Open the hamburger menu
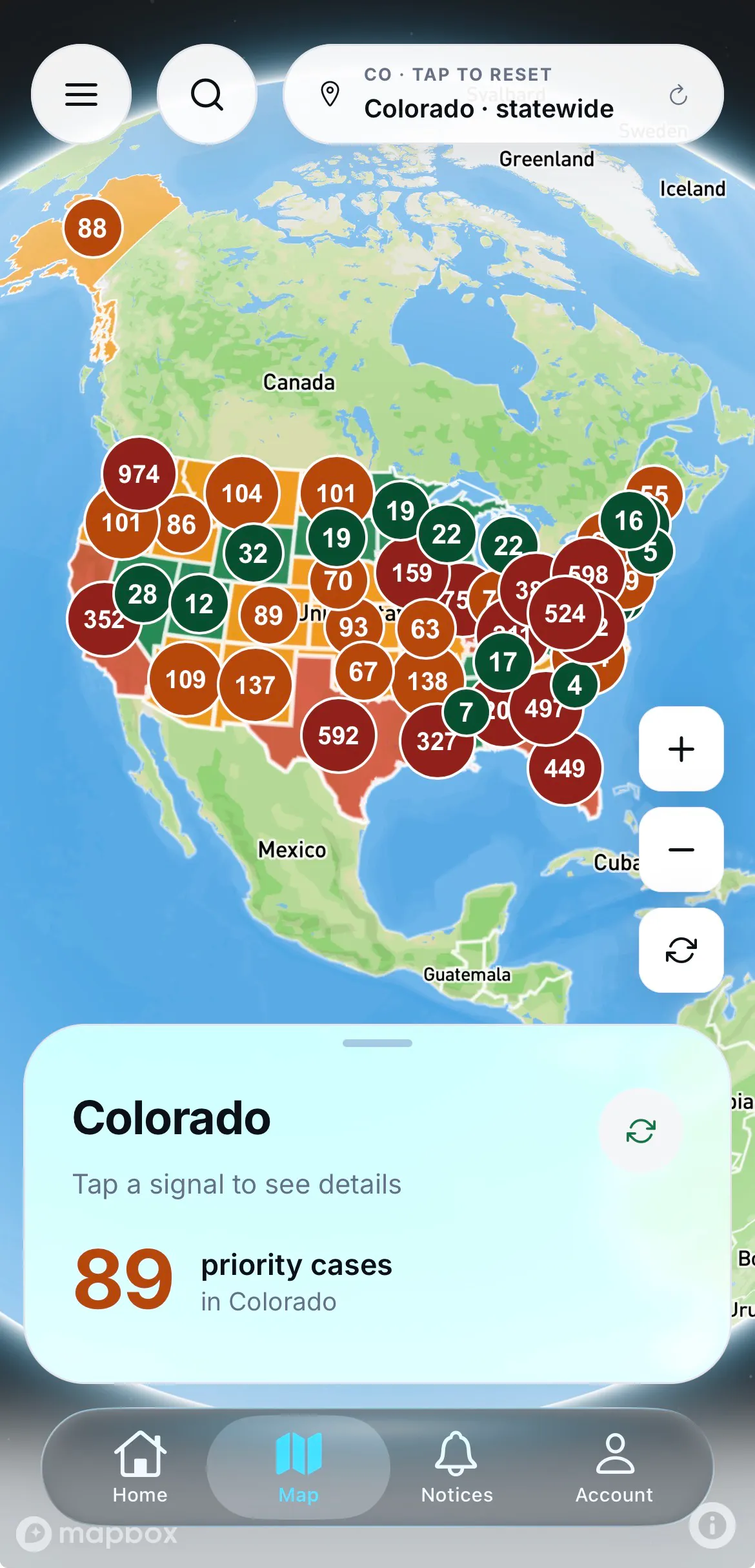Screen dimensions: 755x1568 pyautogui.click(x=81, y=94)
